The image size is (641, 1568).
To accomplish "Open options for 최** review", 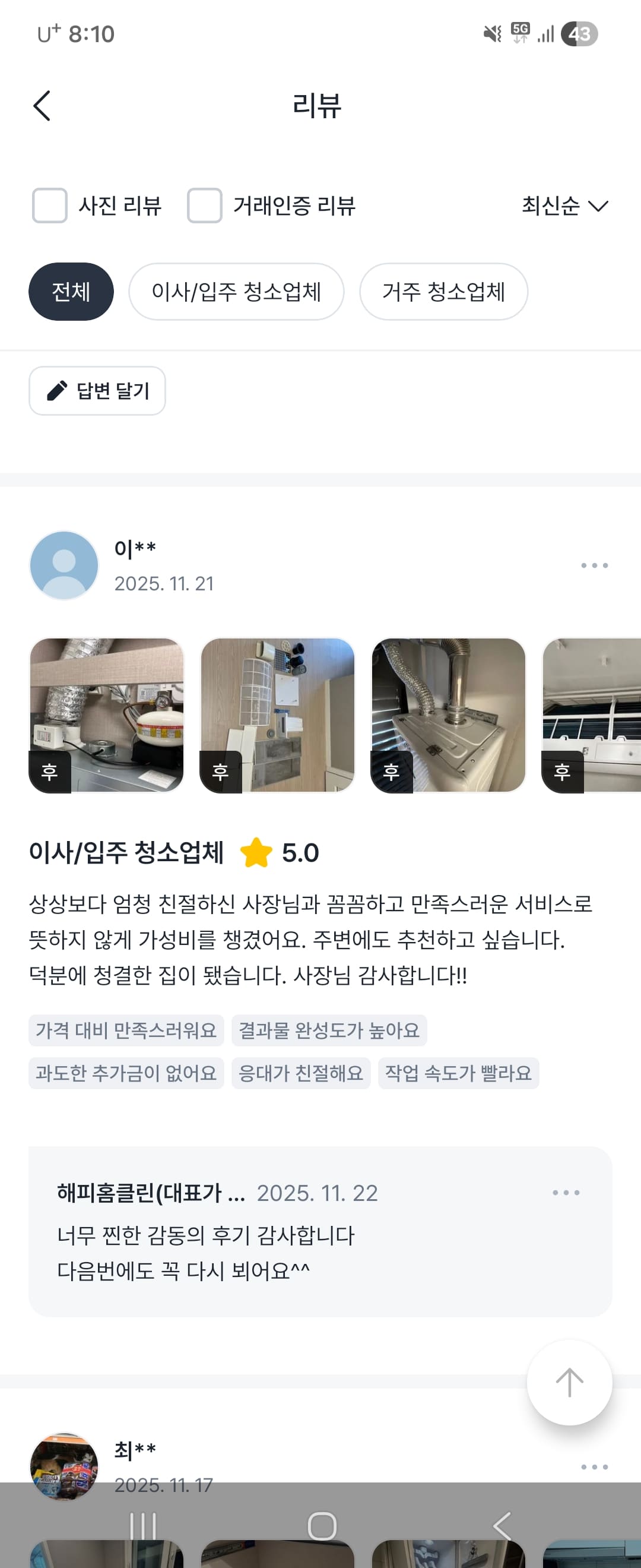I will click(x=594, y=1467).
